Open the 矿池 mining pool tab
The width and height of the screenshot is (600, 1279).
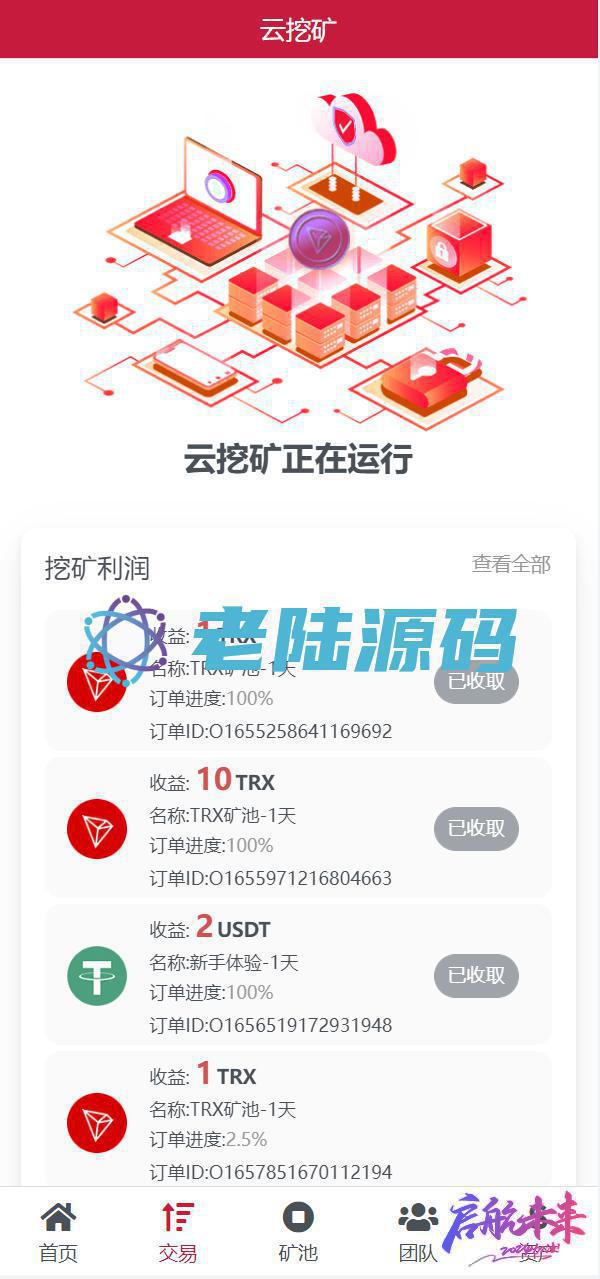pyautogui.click(x=298, y=1233)
